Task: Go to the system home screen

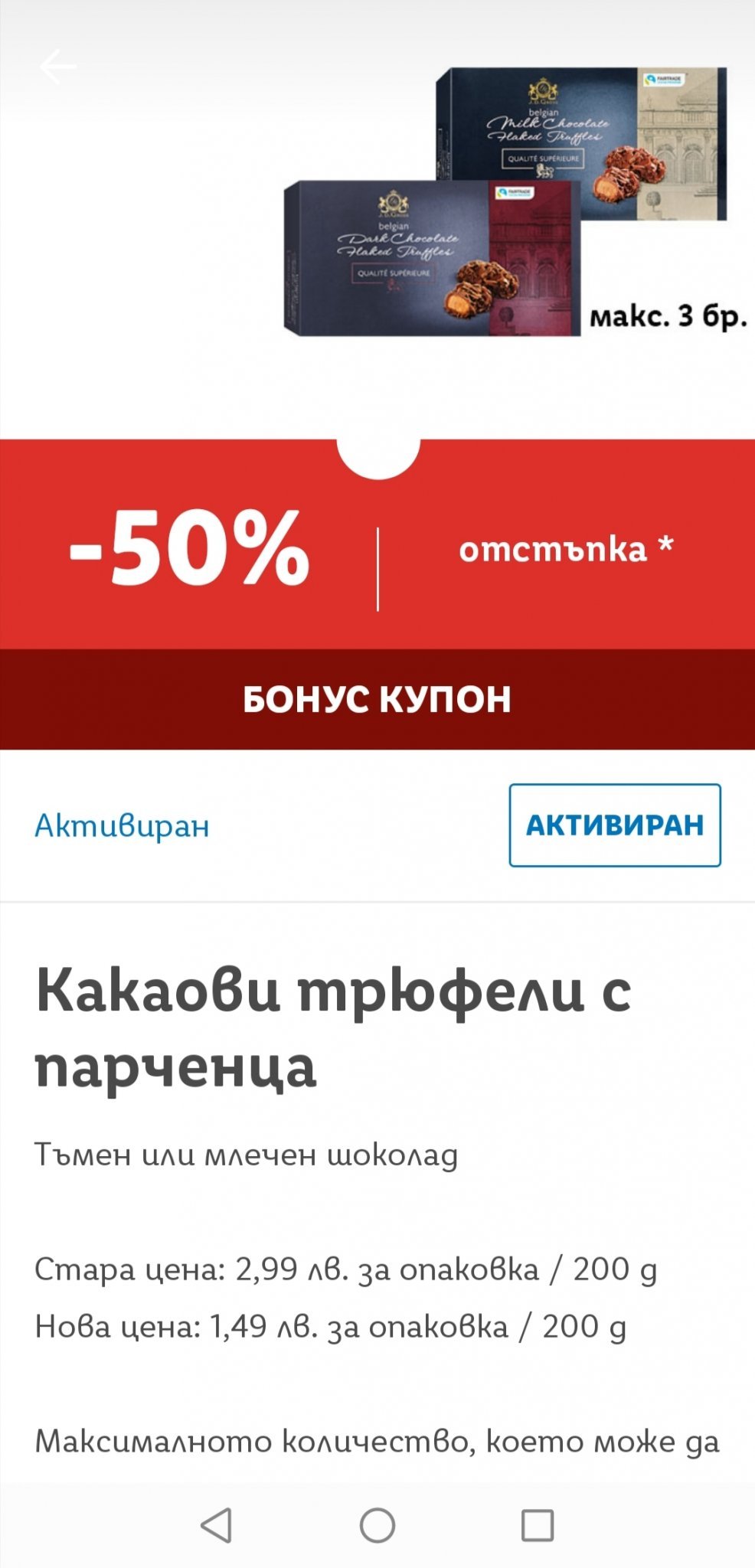Action: 377,1526
